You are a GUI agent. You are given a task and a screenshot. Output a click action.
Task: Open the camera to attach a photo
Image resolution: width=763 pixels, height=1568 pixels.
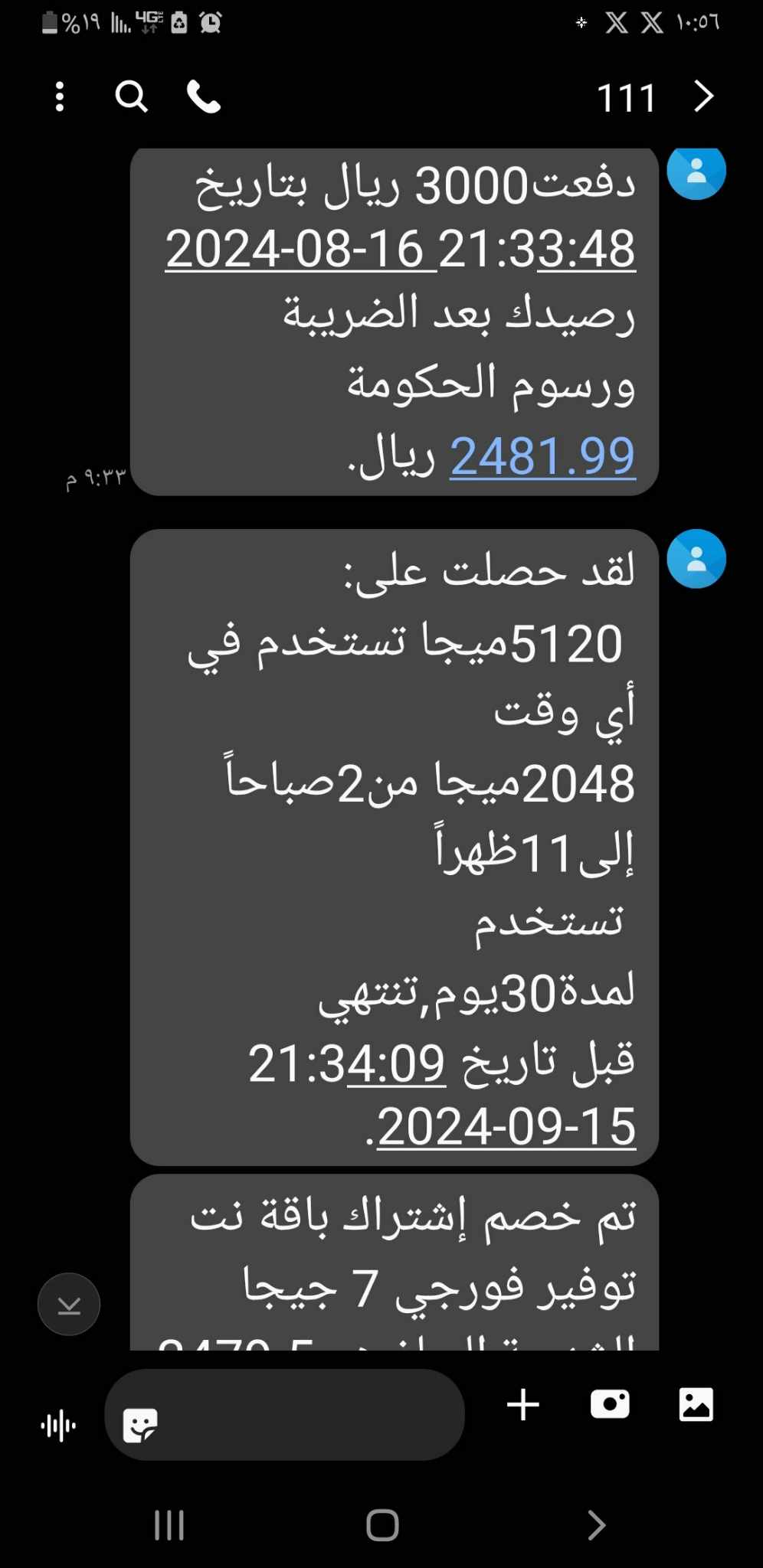tap(610, 1404)
